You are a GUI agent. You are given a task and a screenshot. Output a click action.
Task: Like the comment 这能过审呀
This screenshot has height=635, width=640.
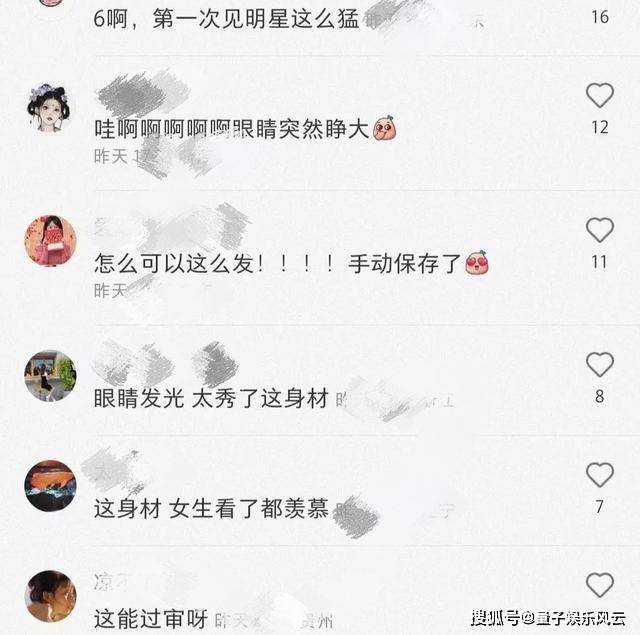(599, 585)
